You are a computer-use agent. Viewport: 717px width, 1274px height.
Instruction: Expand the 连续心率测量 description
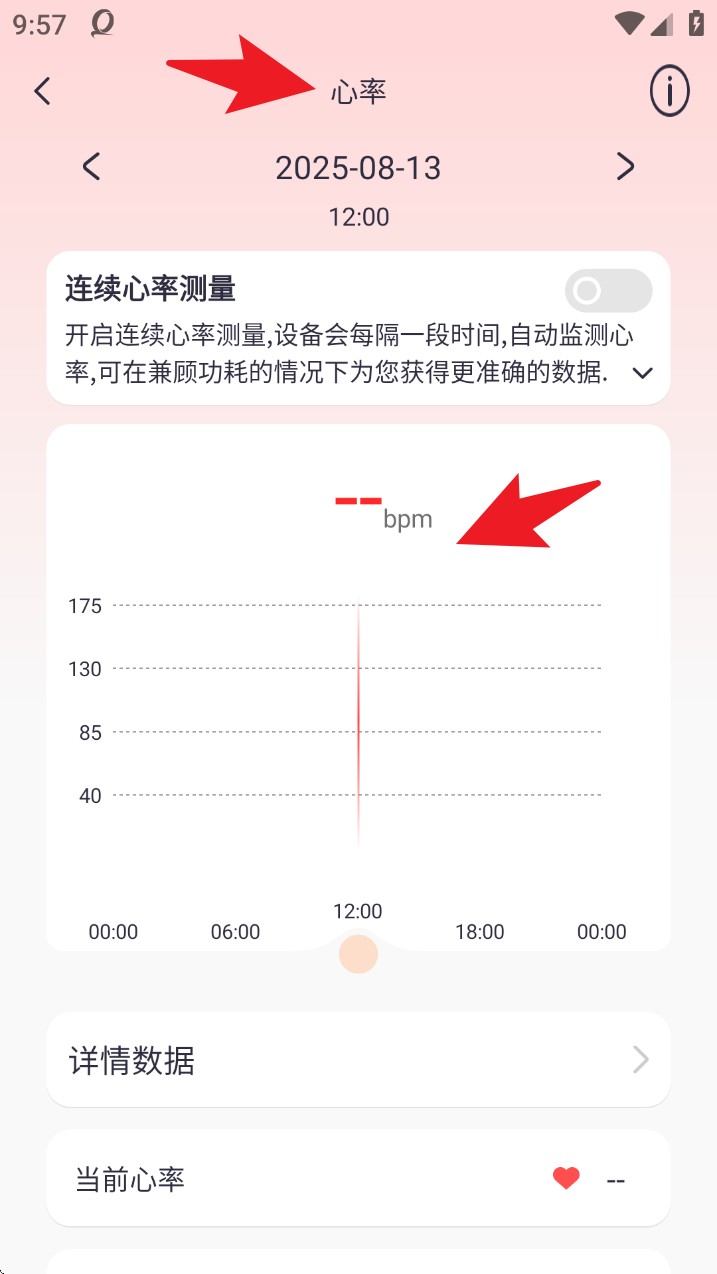[643, 373]
